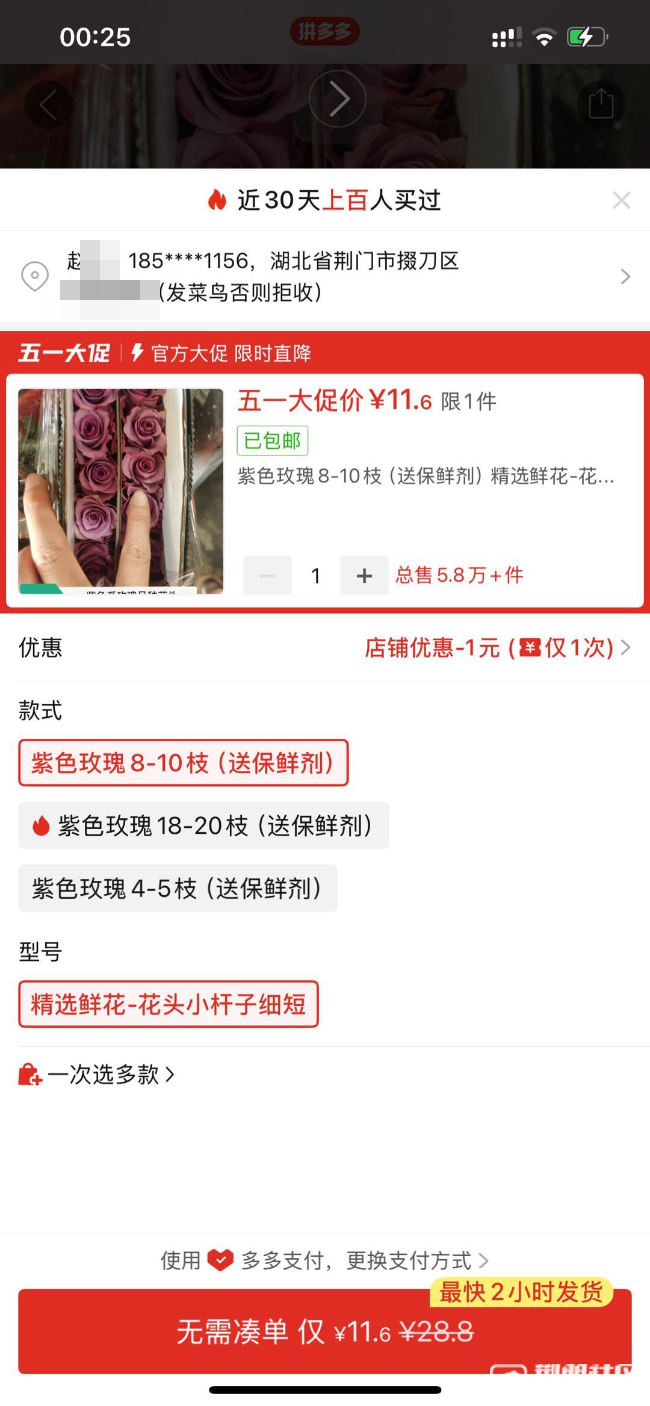Change the delivery address
This screenshot has width=650, height=1406.
pyautogui.click(x=325, y=277)
